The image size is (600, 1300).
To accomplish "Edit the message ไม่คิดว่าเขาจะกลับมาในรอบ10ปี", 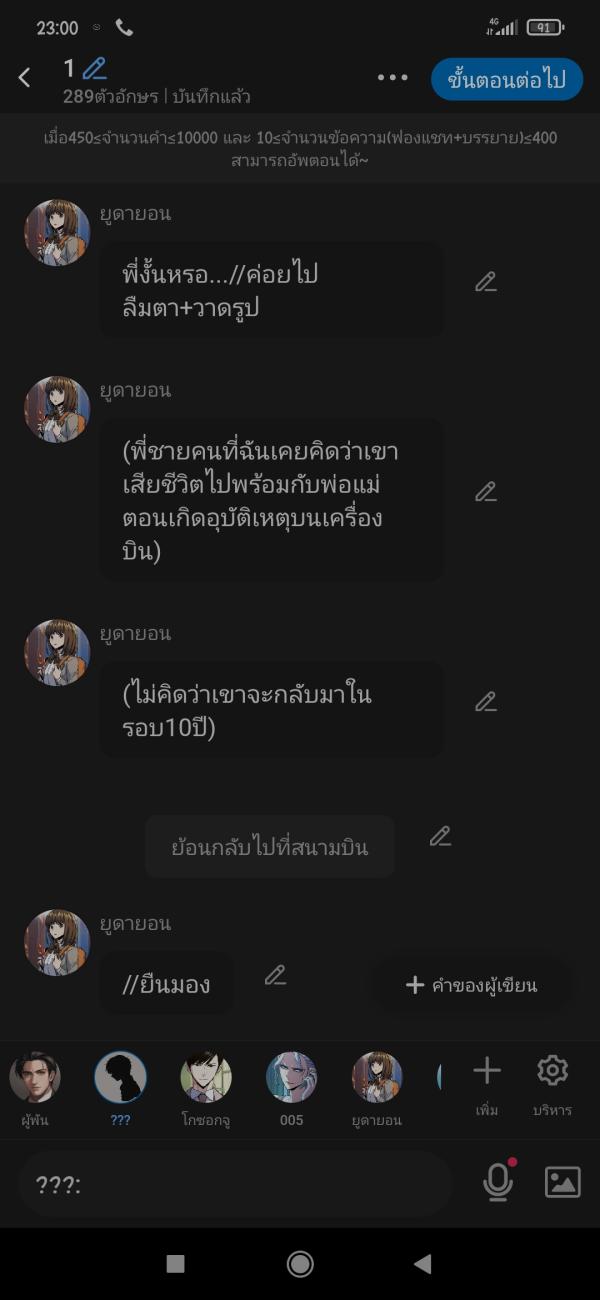I will 486,702.
